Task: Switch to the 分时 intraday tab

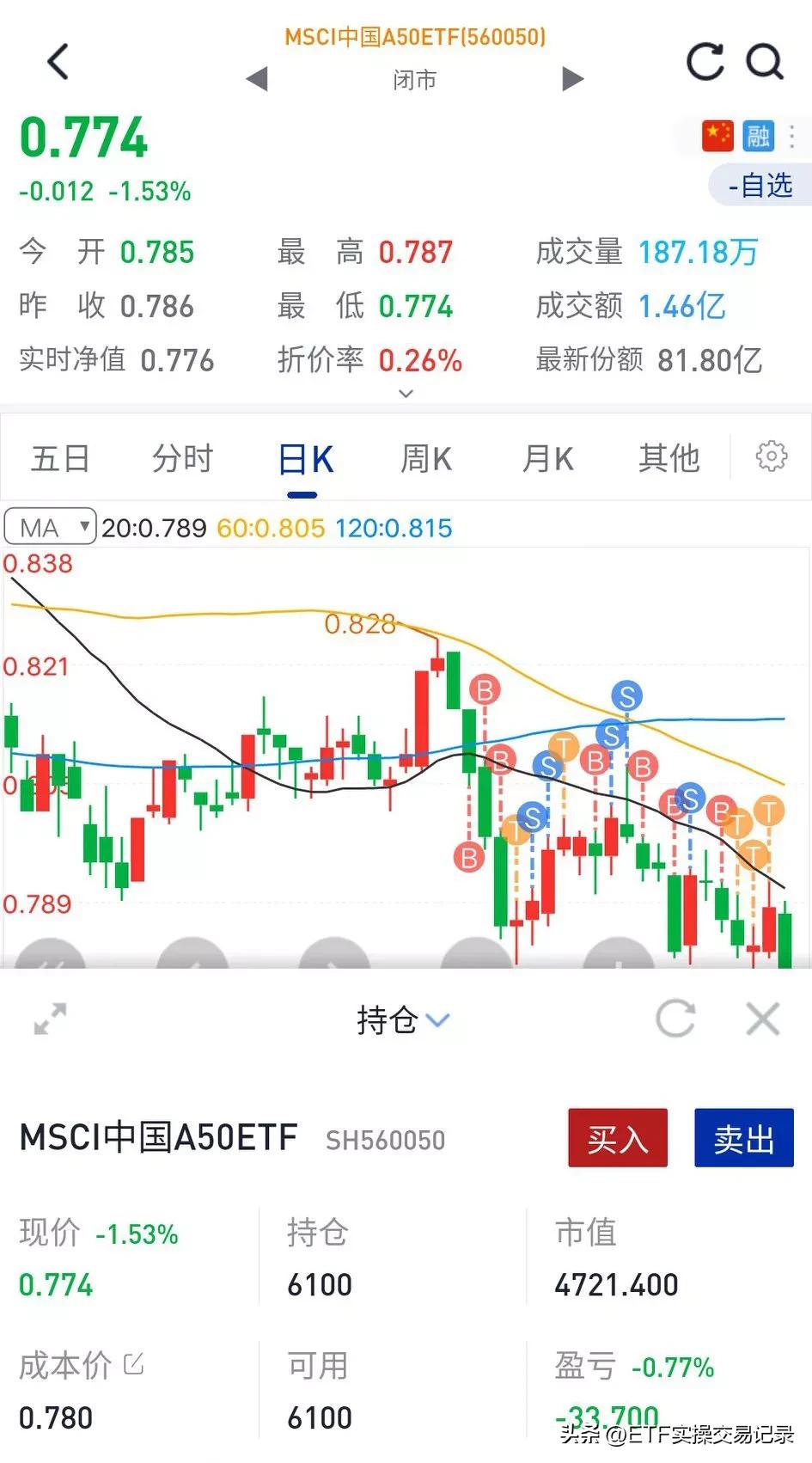Action: point(180,458)
